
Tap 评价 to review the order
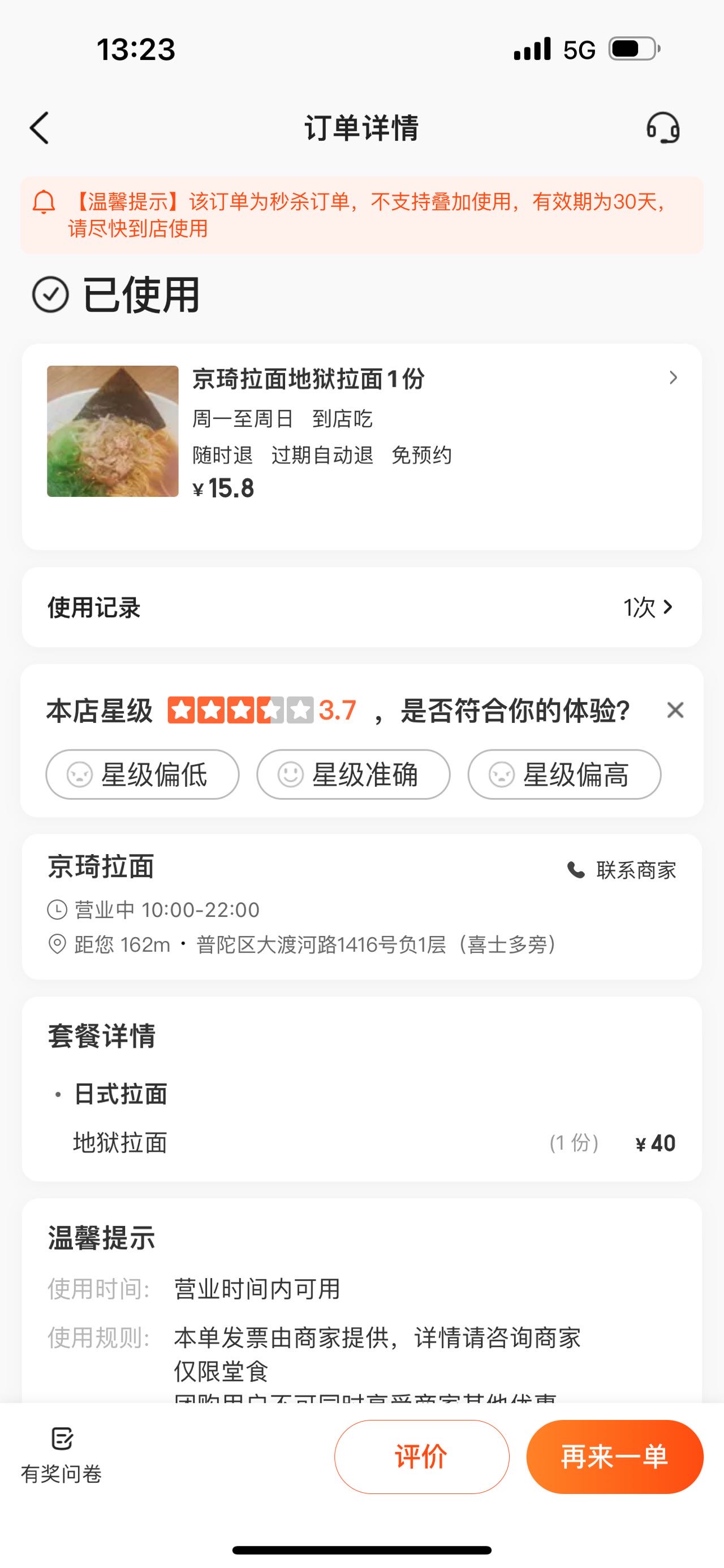[421, 1457]
